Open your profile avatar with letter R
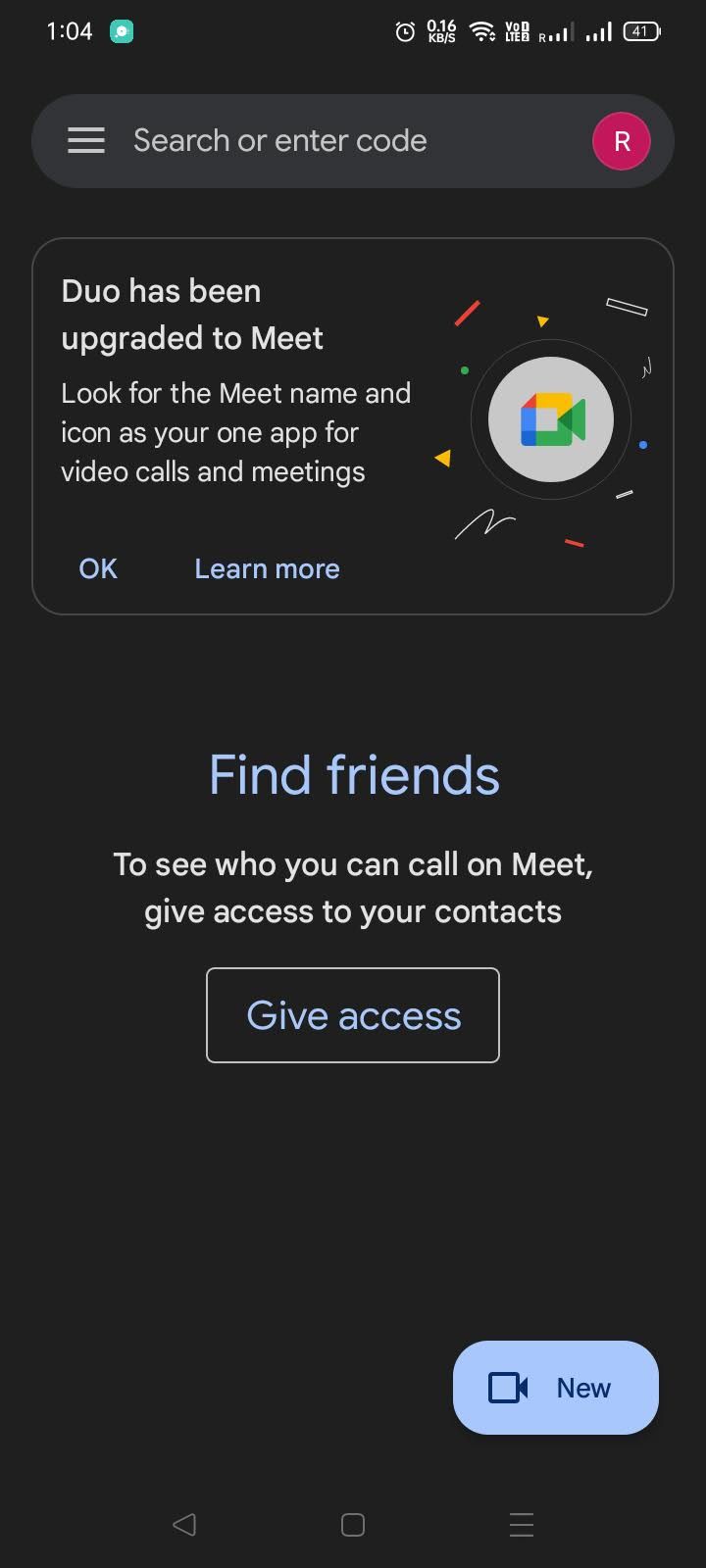Image resolution: width=706 pixels, height=1568 pixels. tap(622, 140)
